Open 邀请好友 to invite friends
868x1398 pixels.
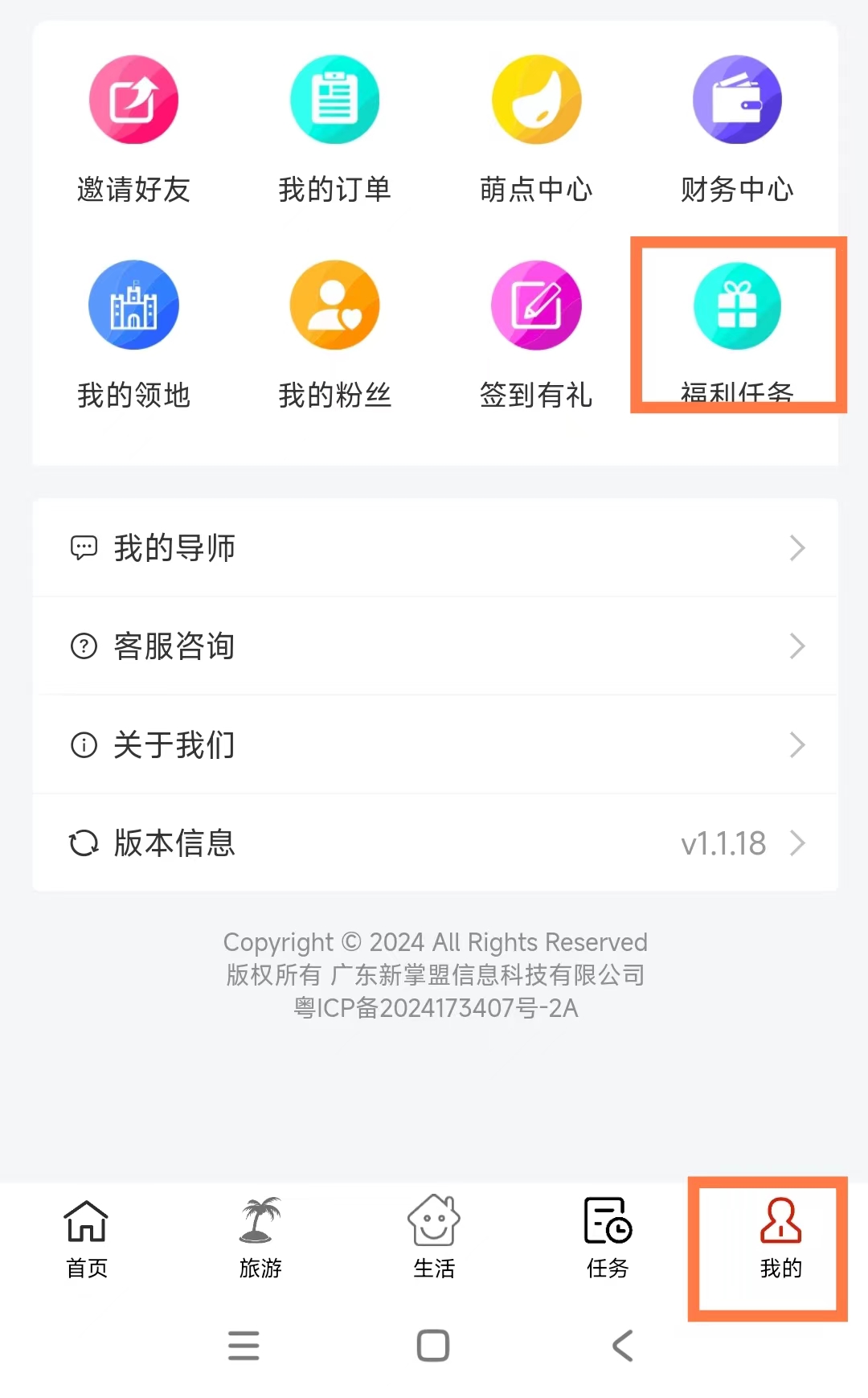(133, 129)
